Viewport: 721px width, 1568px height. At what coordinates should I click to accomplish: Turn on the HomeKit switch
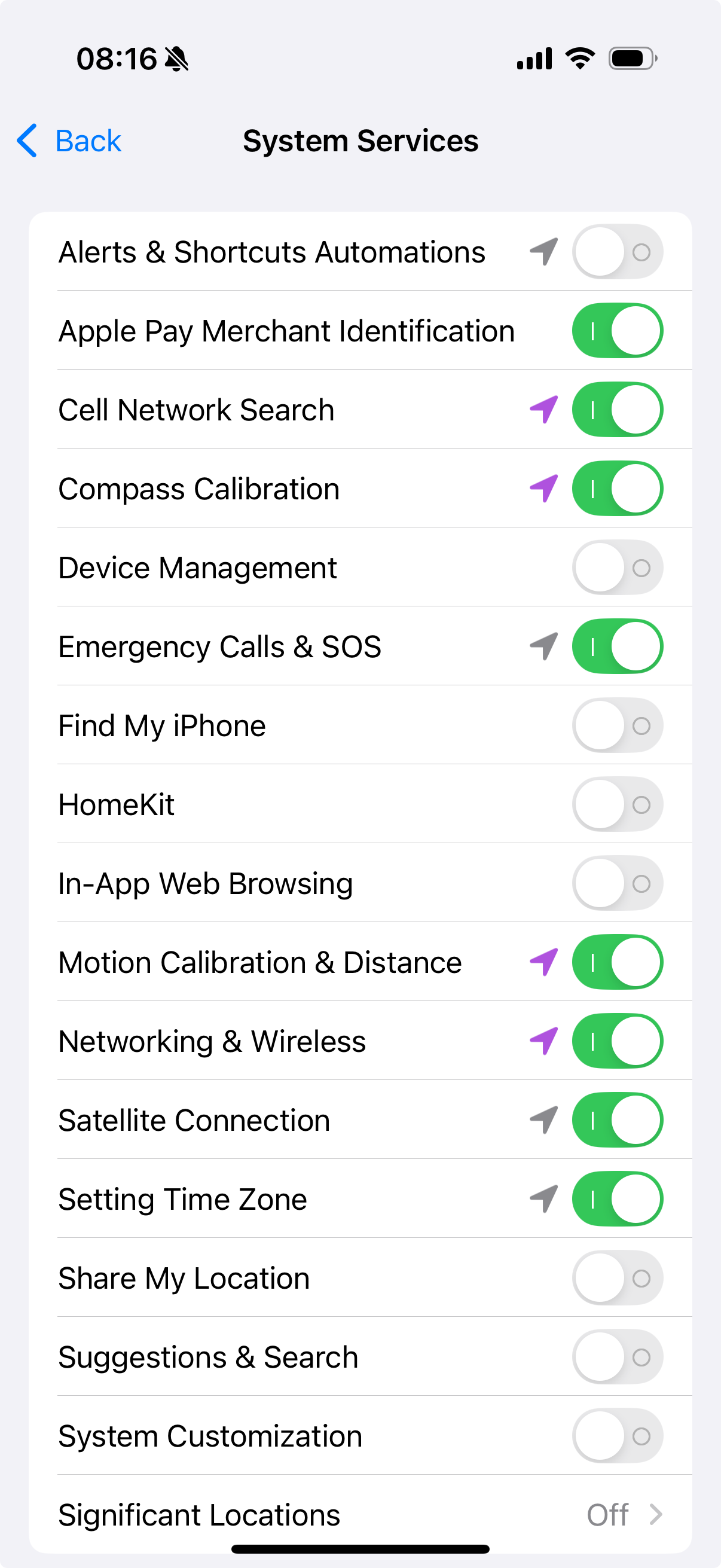click(617, 804)
